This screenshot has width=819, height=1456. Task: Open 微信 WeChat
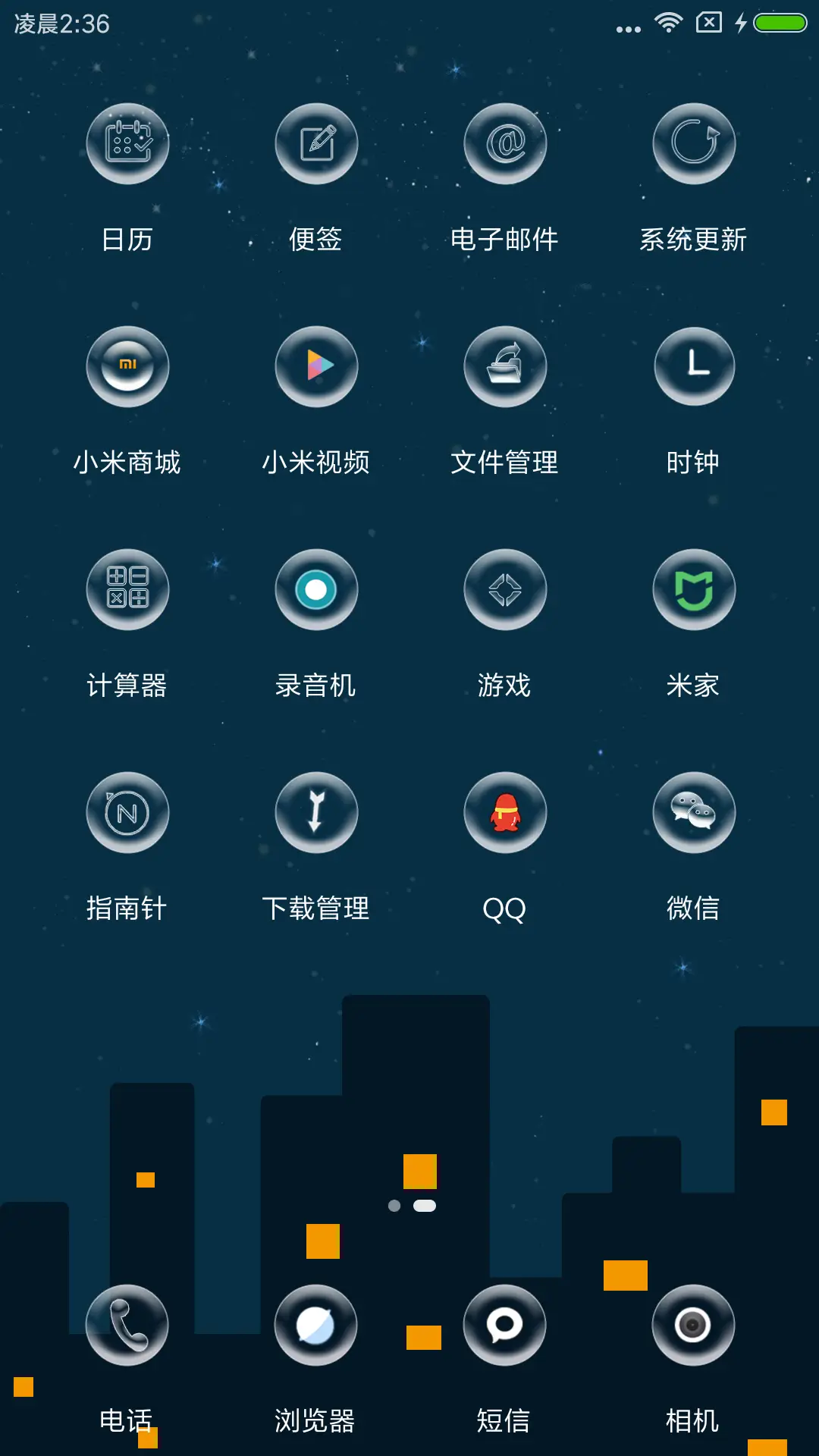(x=694, y=811)
